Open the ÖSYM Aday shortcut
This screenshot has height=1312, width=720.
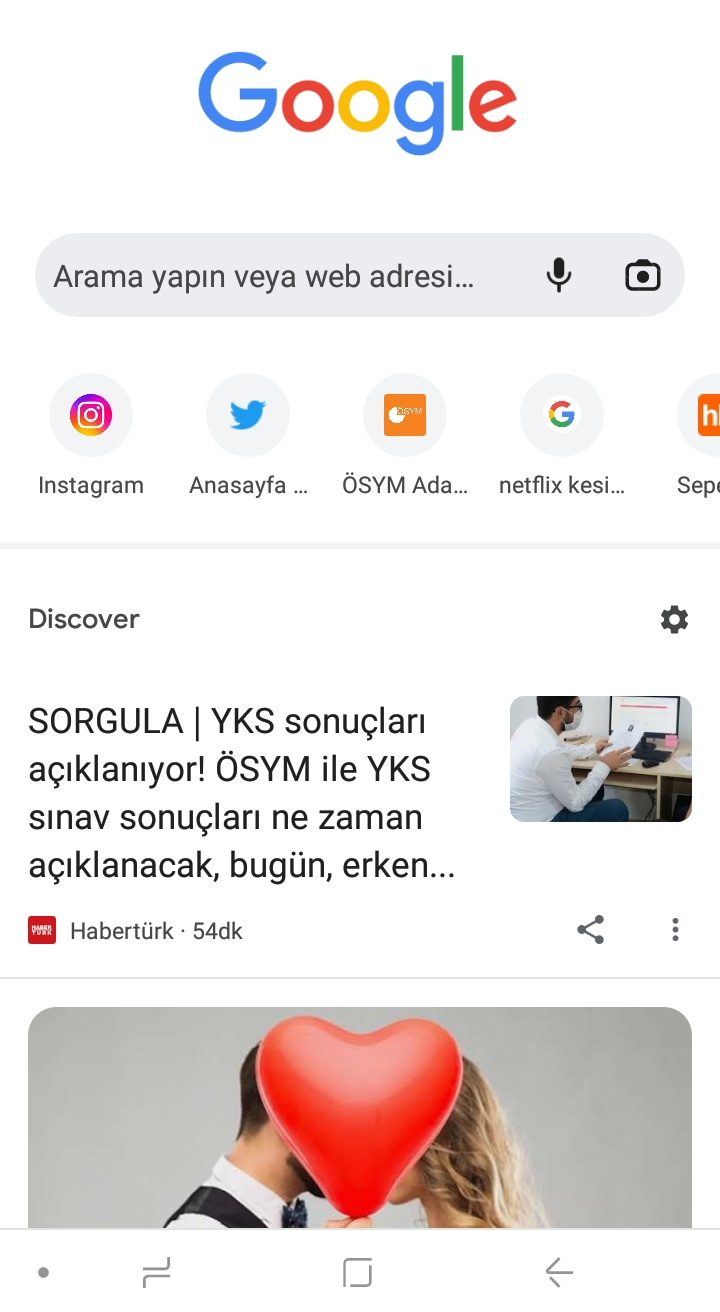(x=405, y=415)
